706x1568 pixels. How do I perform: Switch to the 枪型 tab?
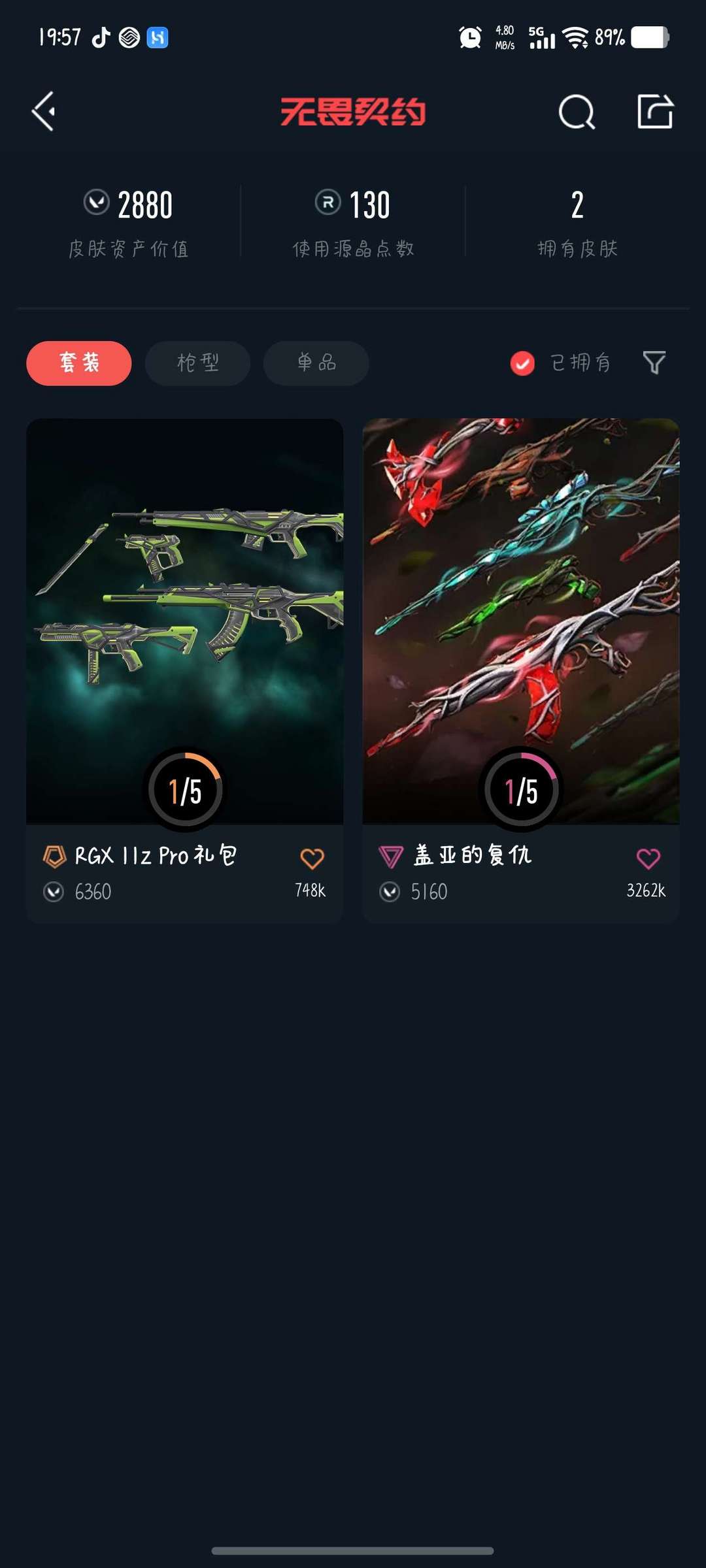pyautogui.click(x=197, y=363)
